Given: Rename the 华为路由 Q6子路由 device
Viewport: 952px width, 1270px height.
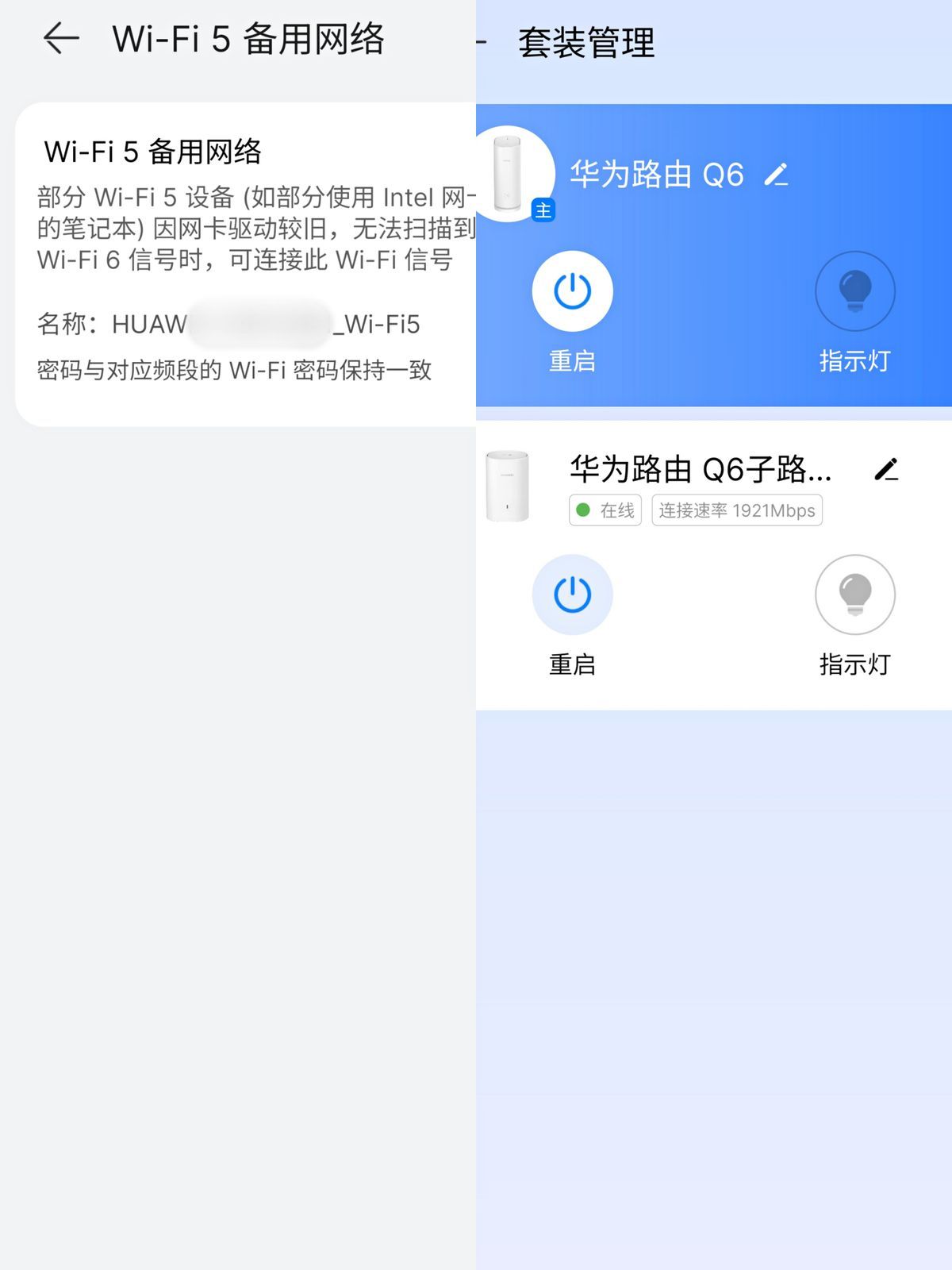Looking at the screenshot, I should pyautogui.click(x=885, y=470).
